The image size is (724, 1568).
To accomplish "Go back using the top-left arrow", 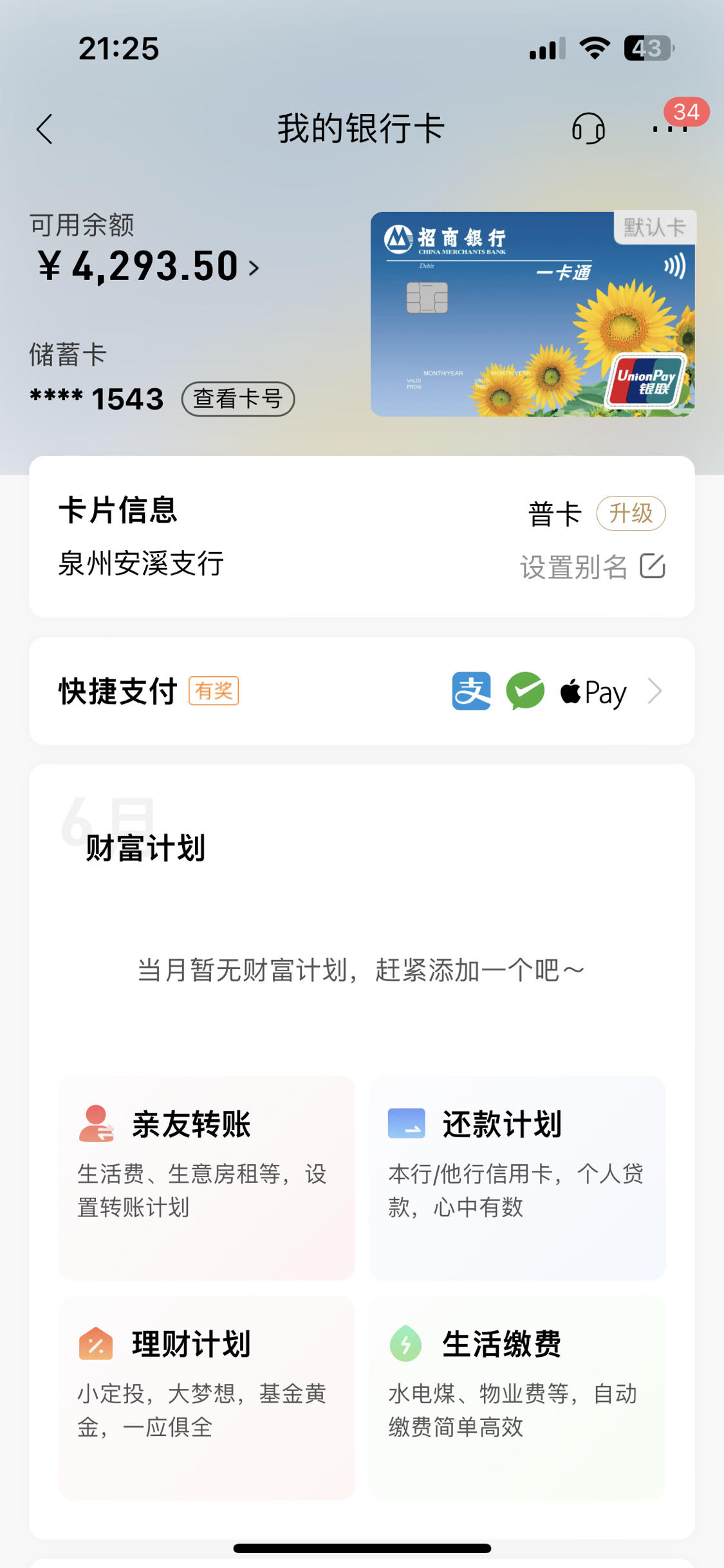I will coord(44,129).
